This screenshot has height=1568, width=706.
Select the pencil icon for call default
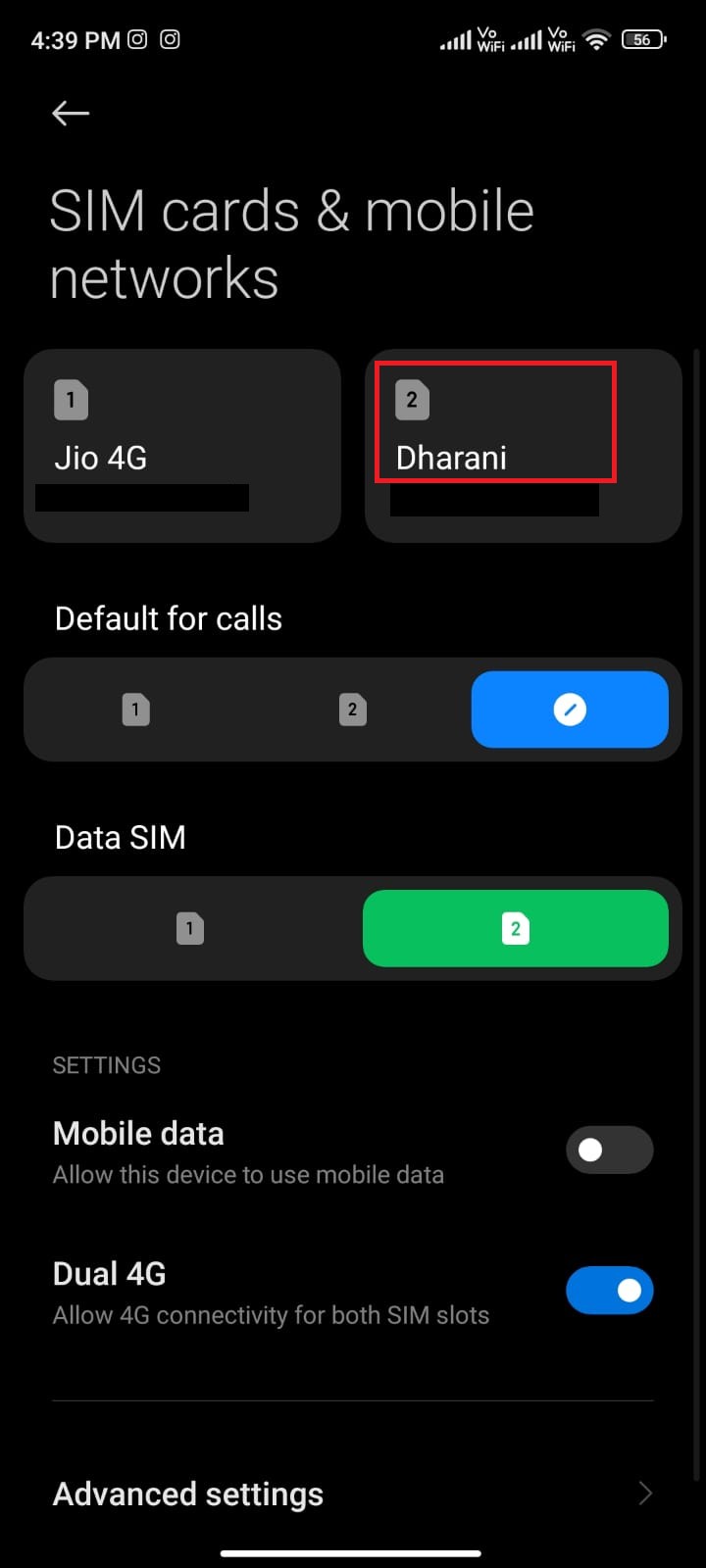coord(570,709)
